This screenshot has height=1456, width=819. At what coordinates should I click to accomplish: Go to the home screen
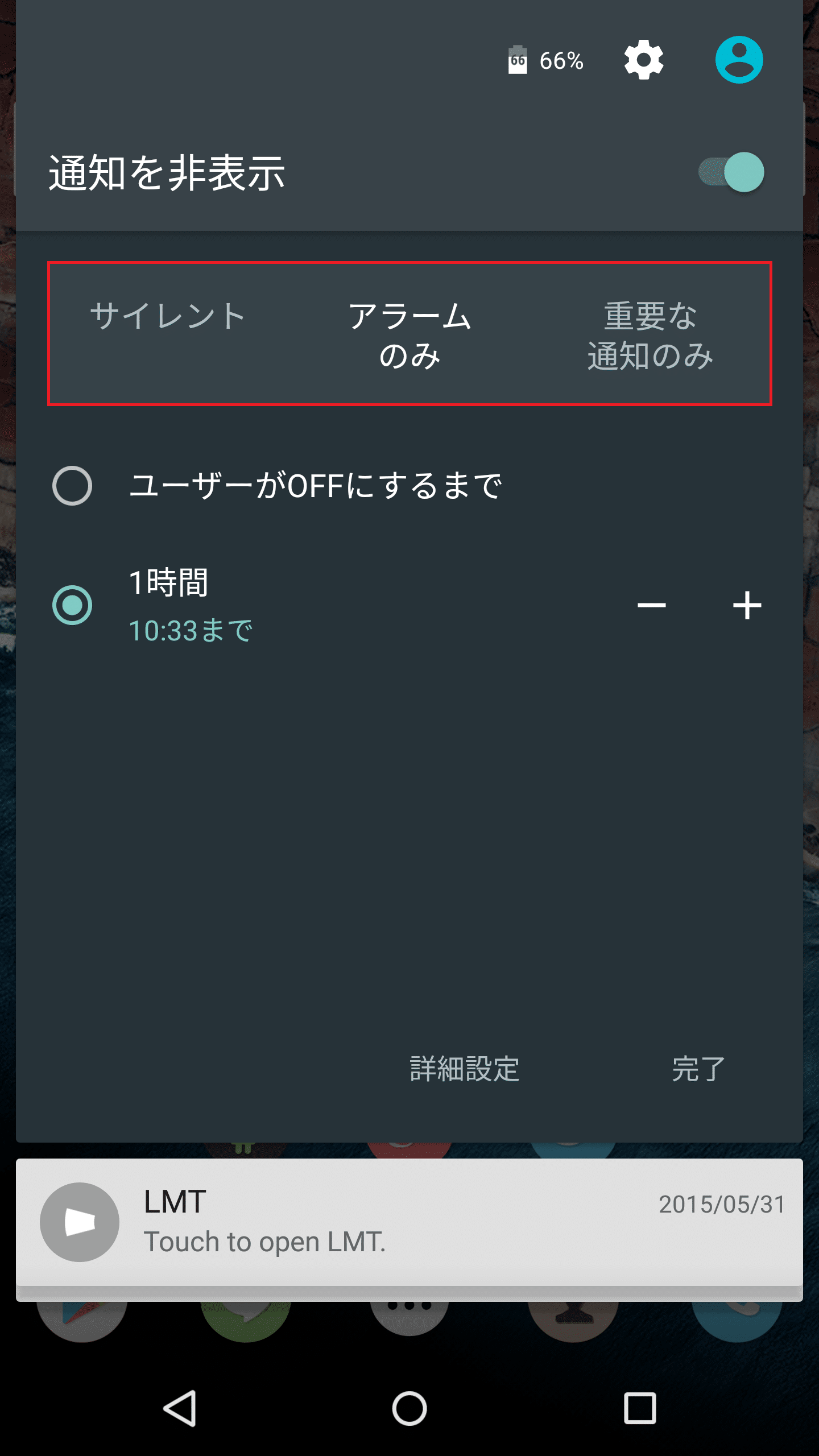tap(409, 1409)
